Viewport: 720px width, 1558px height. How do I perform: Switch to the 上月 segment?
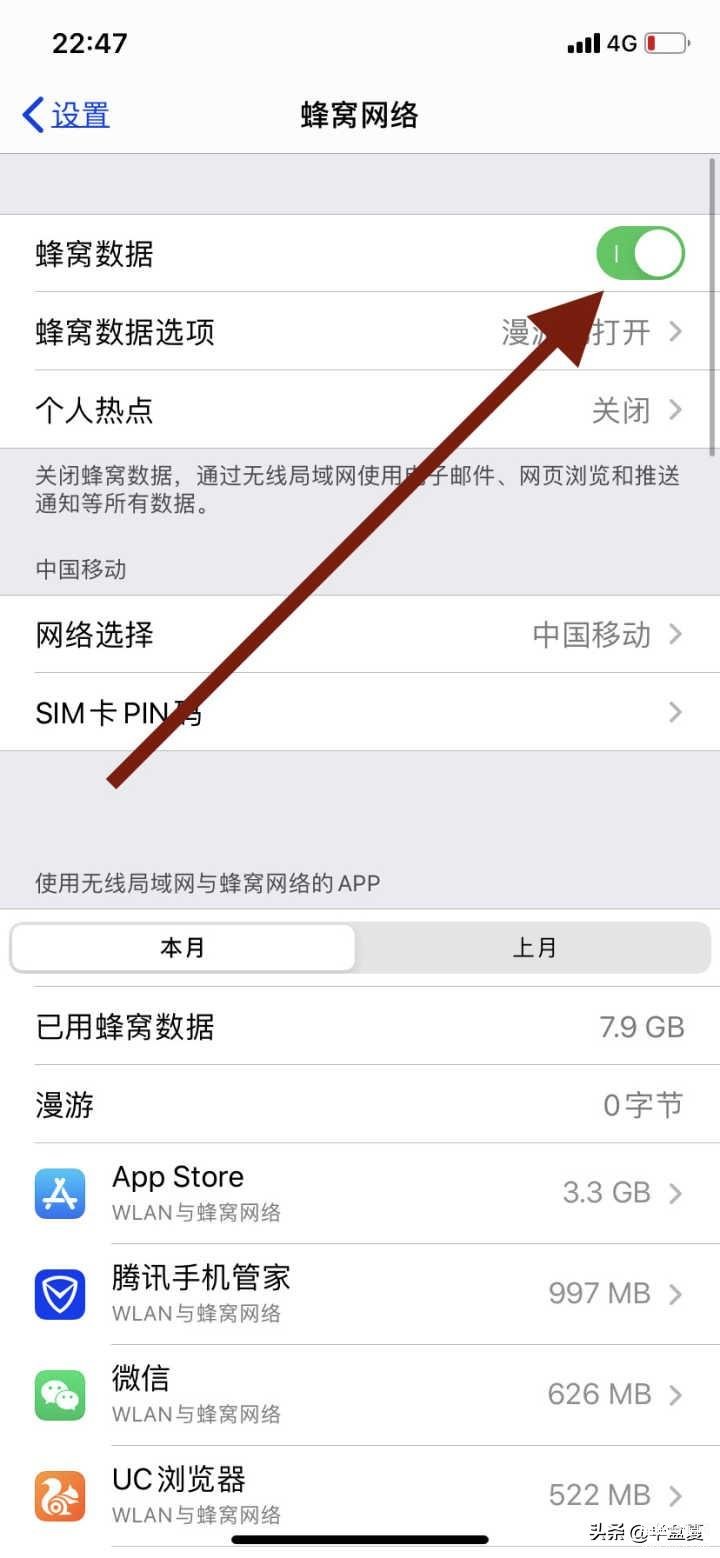pyautogui.click(x=534, y=947)
